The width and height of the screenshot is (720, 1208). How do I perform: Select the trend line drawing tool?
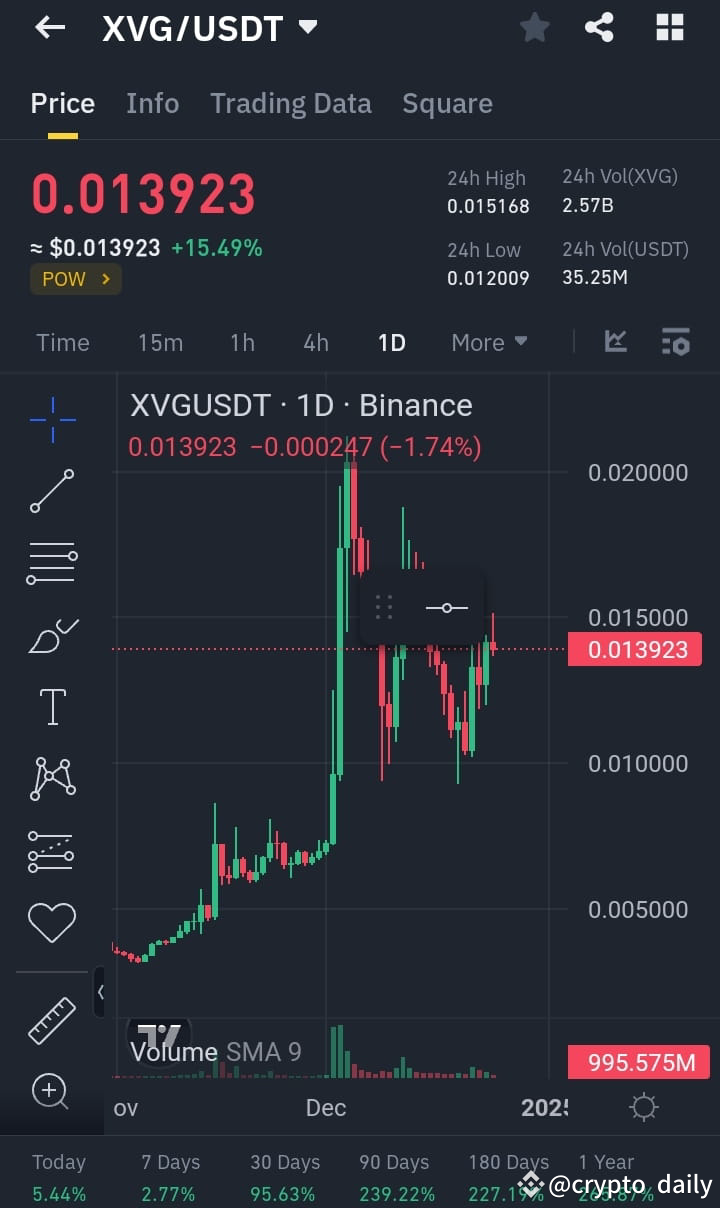[51, 490]
